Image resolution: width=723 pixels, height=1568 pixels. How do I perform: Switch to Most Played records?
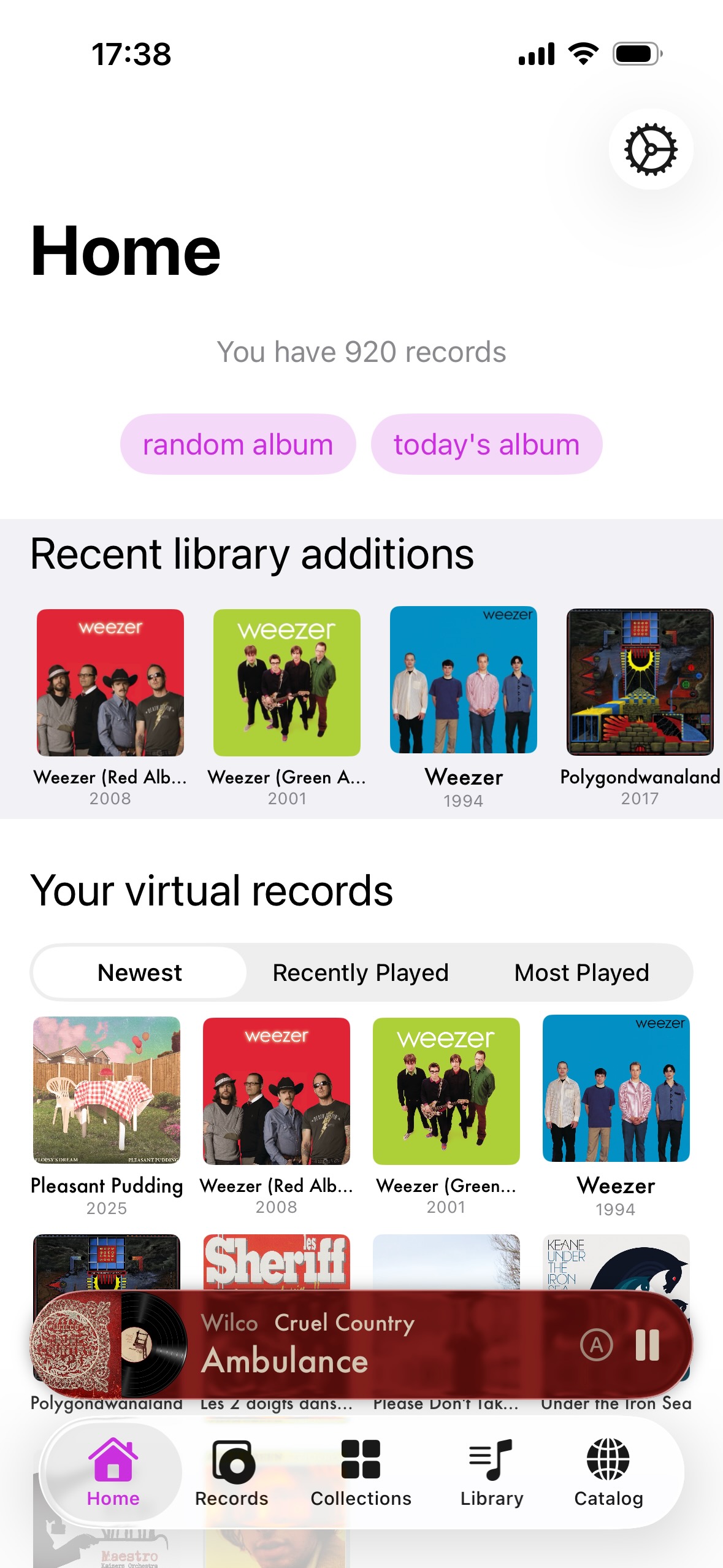(x=581, y=973)
